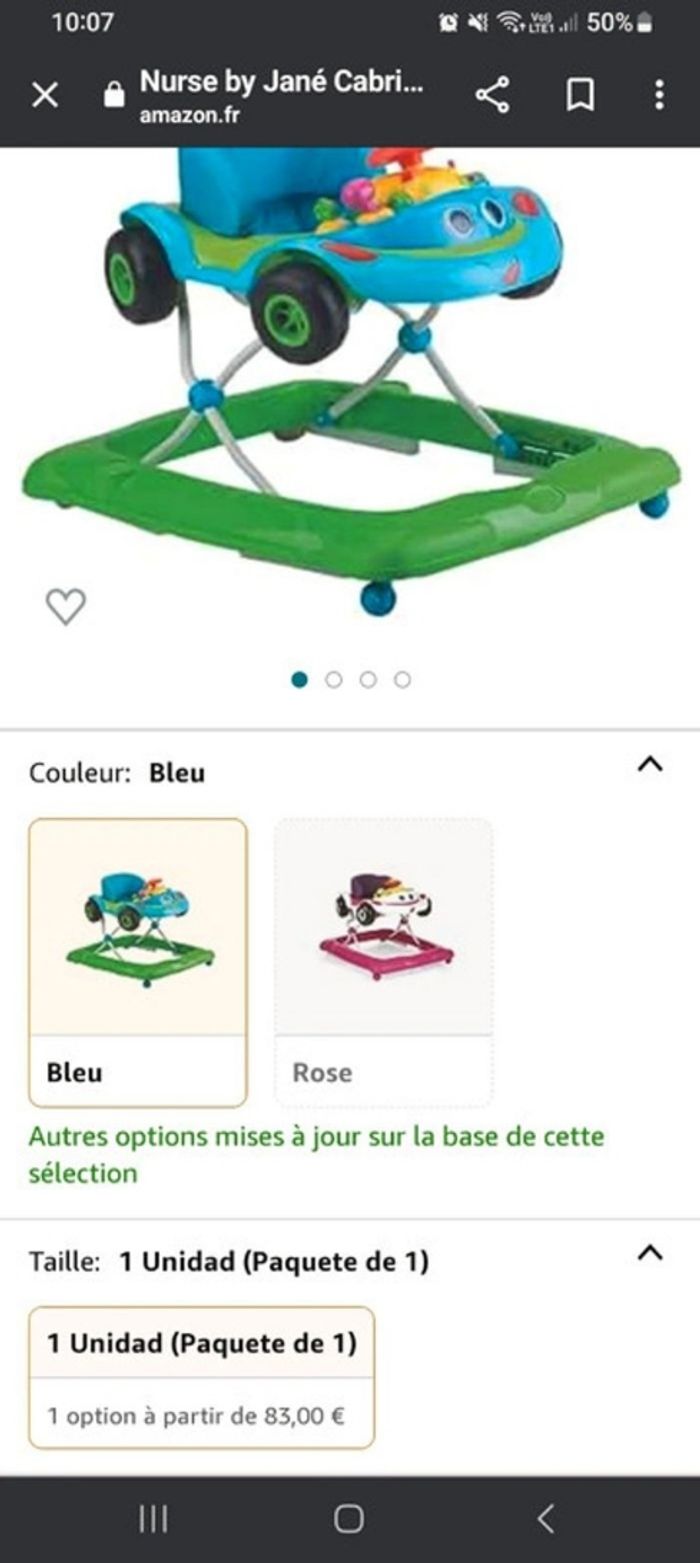
Task: Choose the 1 Unidad (Paquete de 1) size
Action: (201, 1377)
